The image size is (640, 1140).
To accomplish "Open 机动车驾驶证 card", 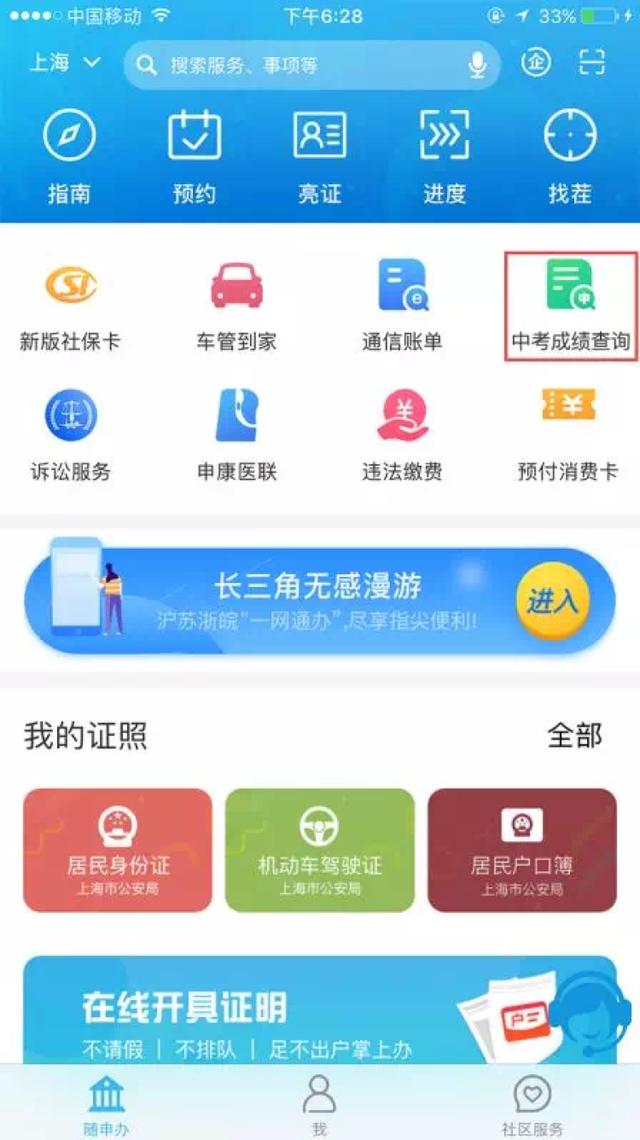I will click(320, 849).
